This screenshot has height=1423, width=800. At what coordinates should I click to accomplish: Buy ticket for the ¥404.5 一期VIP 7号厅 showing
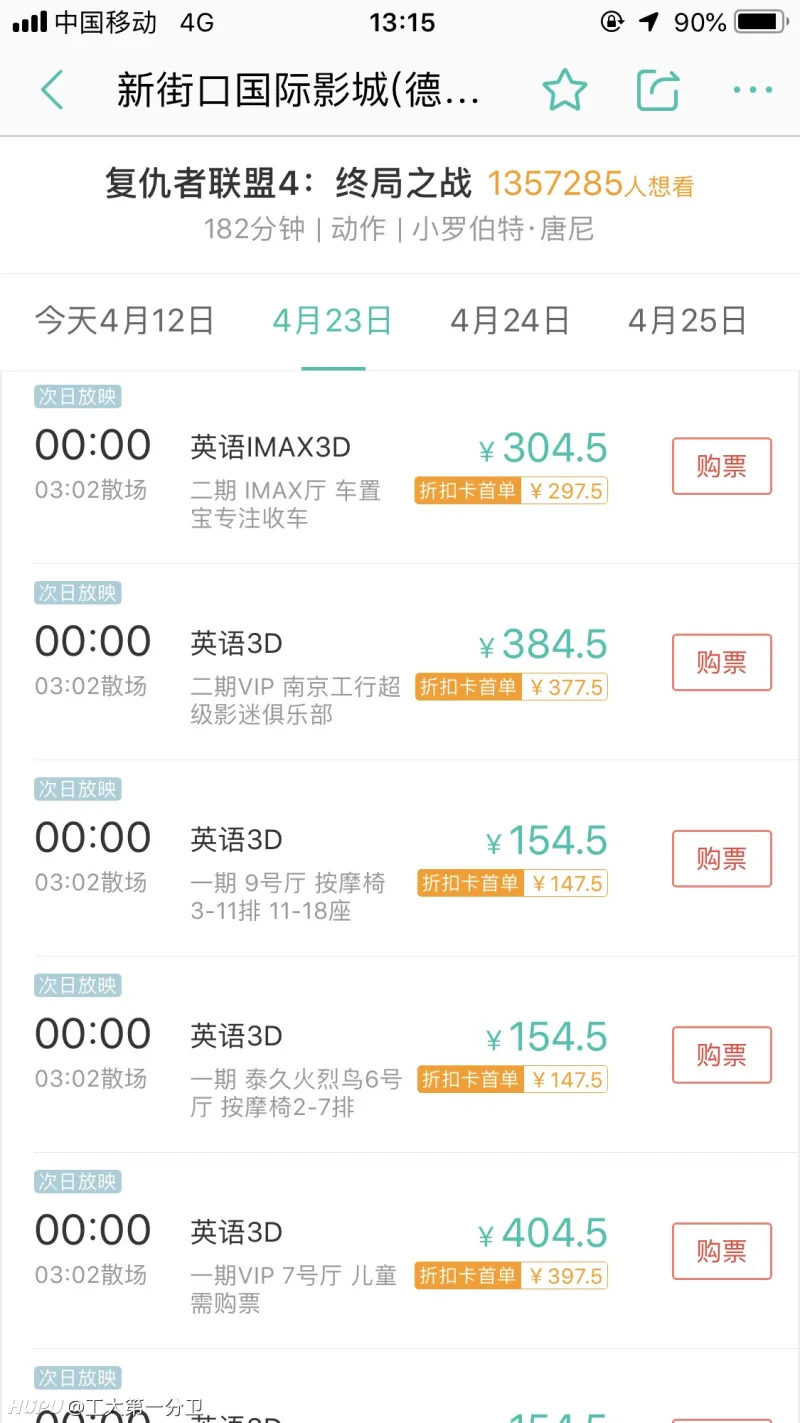[722, 1250]
